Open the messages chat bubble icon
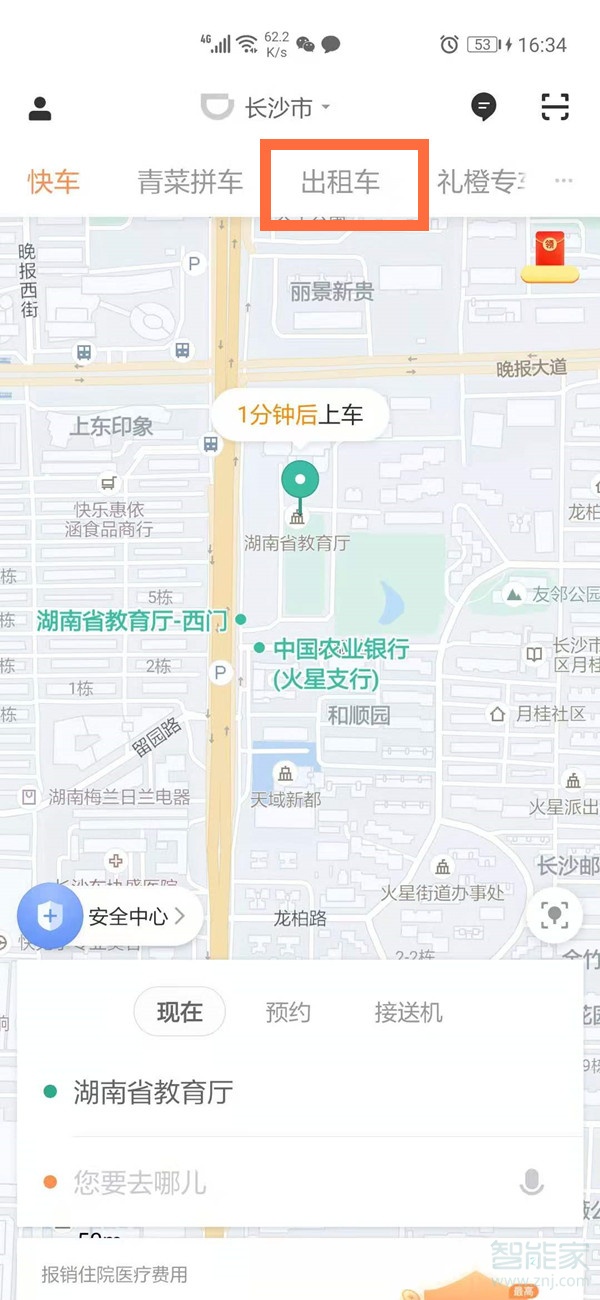 click(484, 107)
